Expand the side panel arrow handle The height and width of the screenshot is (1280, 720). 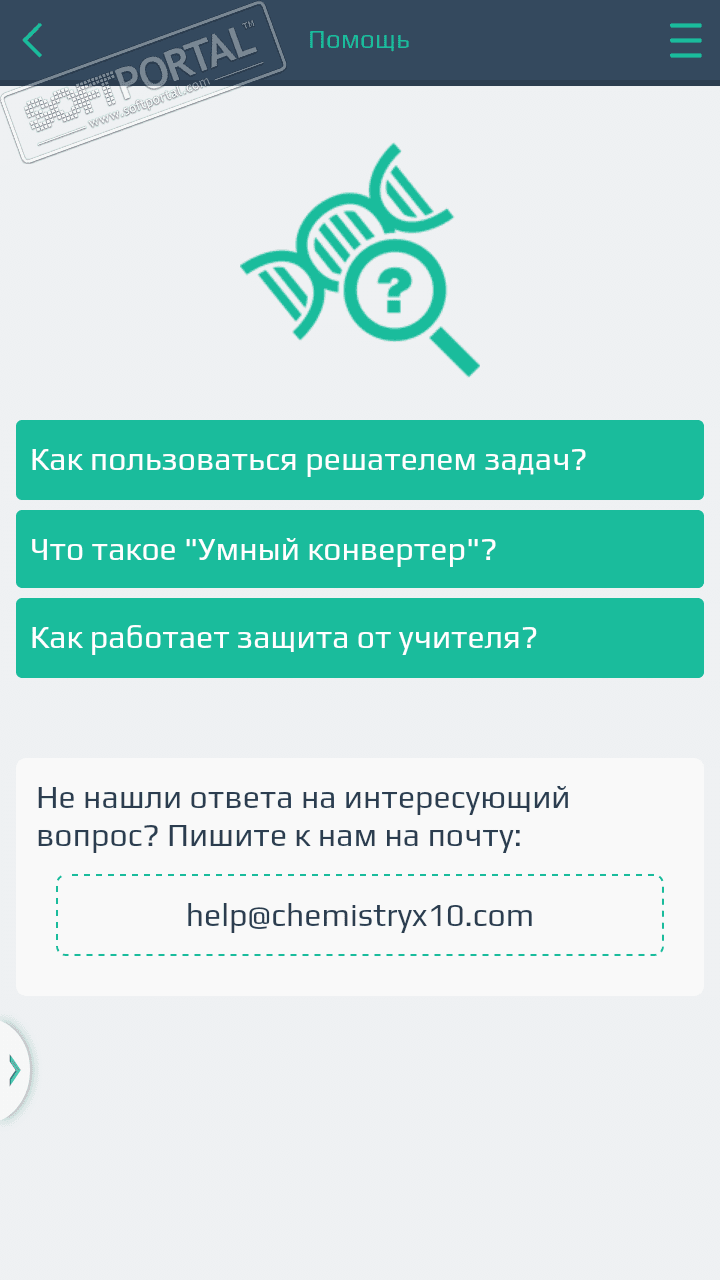pos(14,1069)
